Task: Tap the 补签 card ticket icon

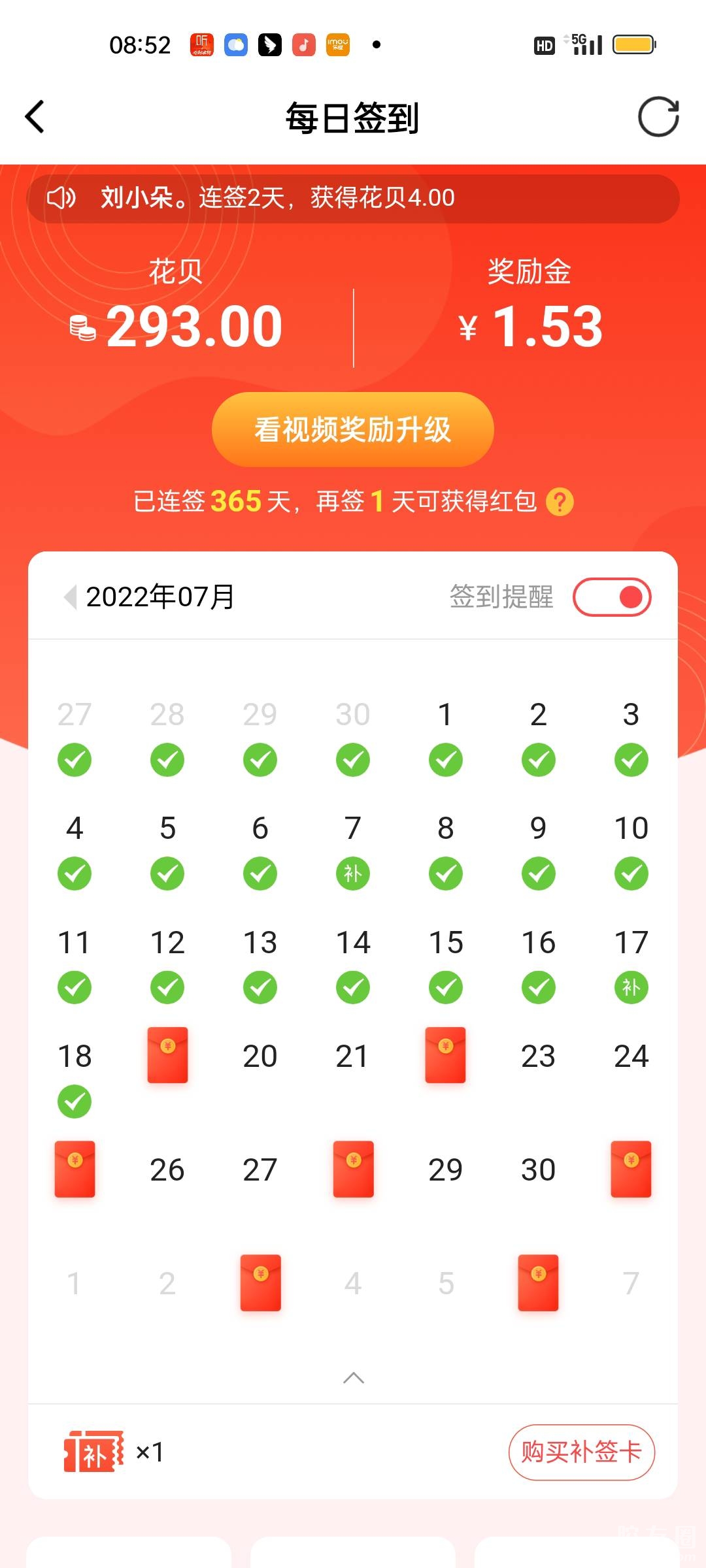Action: click(94, 1452)
